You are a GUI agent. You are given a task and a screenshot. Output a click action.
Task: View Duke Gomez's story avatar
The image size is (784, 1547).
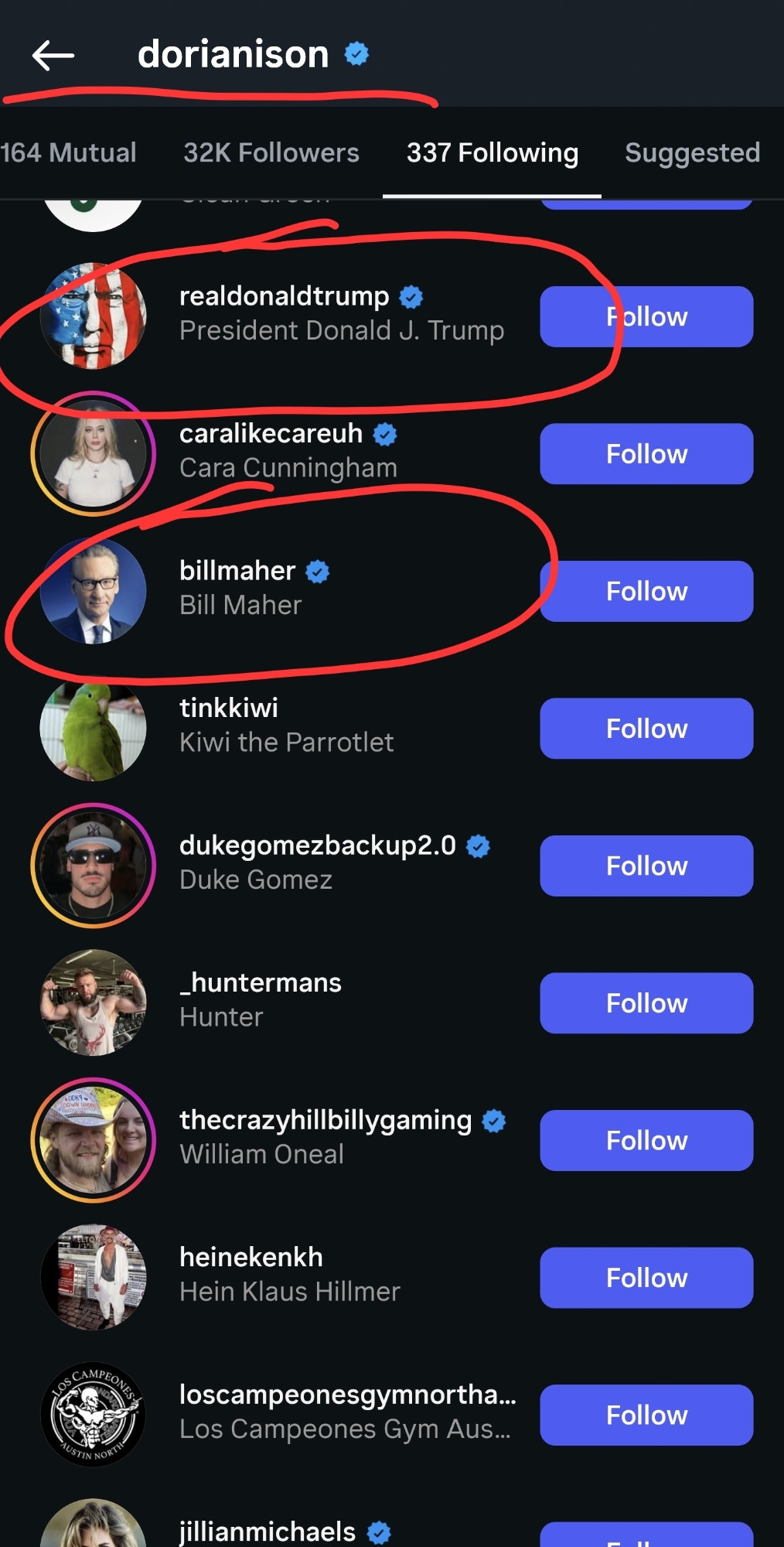[93, 866]
